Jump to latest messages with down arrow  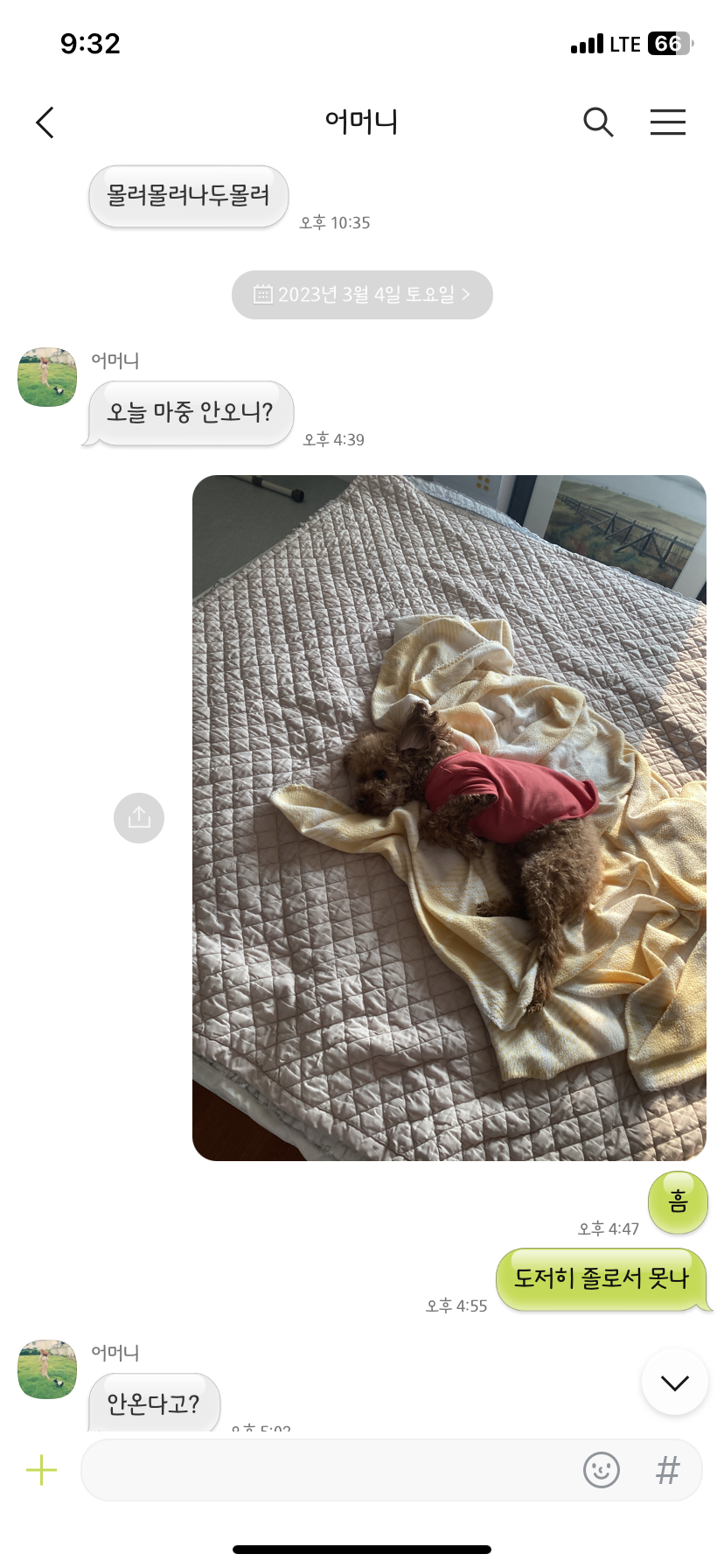[x=675, y=1382]
